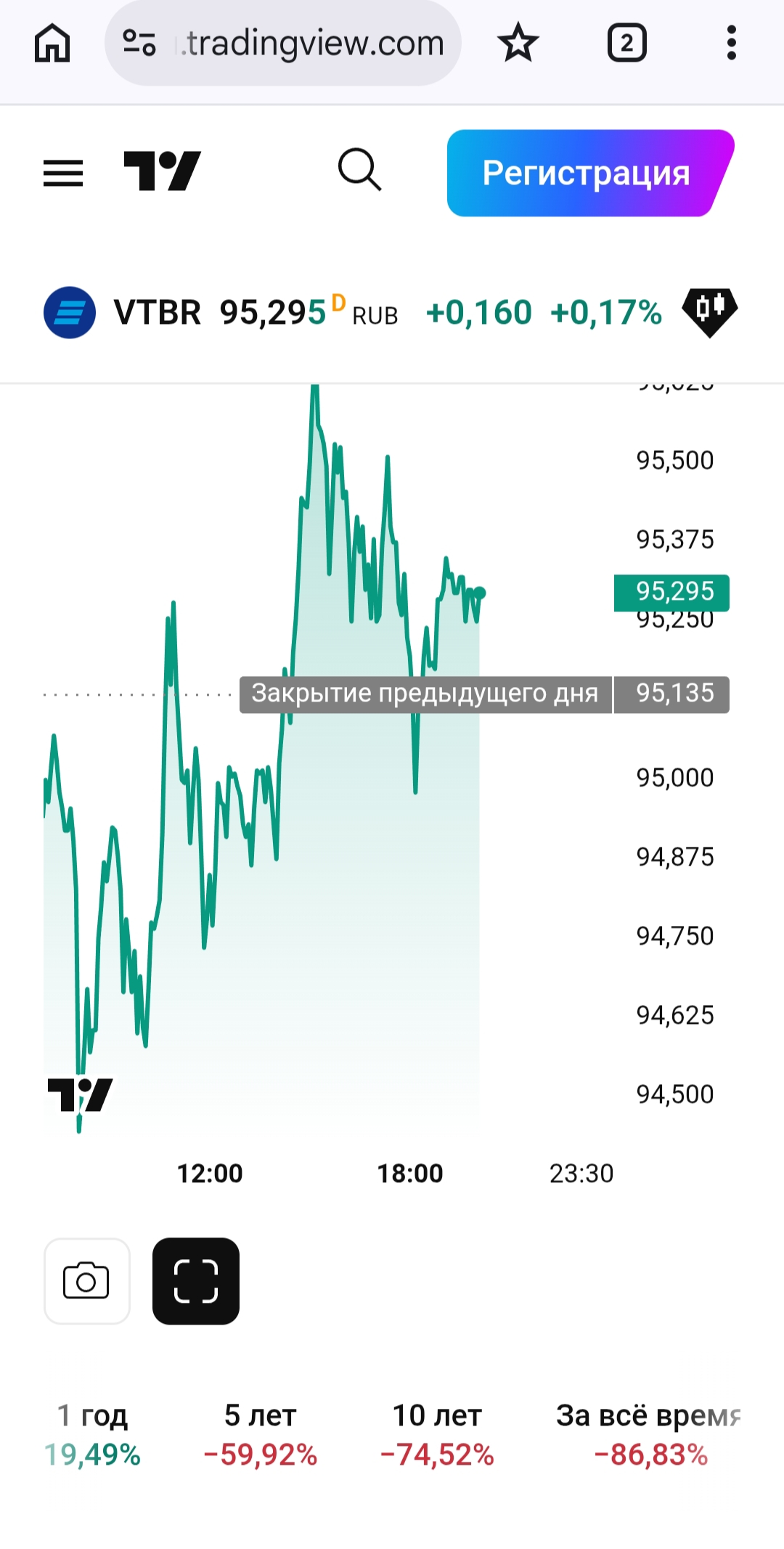This screenshot has height=1549, width=784.
Task: Show the За всё время period
Action: pyautogui.click(x=649, y=1434)
